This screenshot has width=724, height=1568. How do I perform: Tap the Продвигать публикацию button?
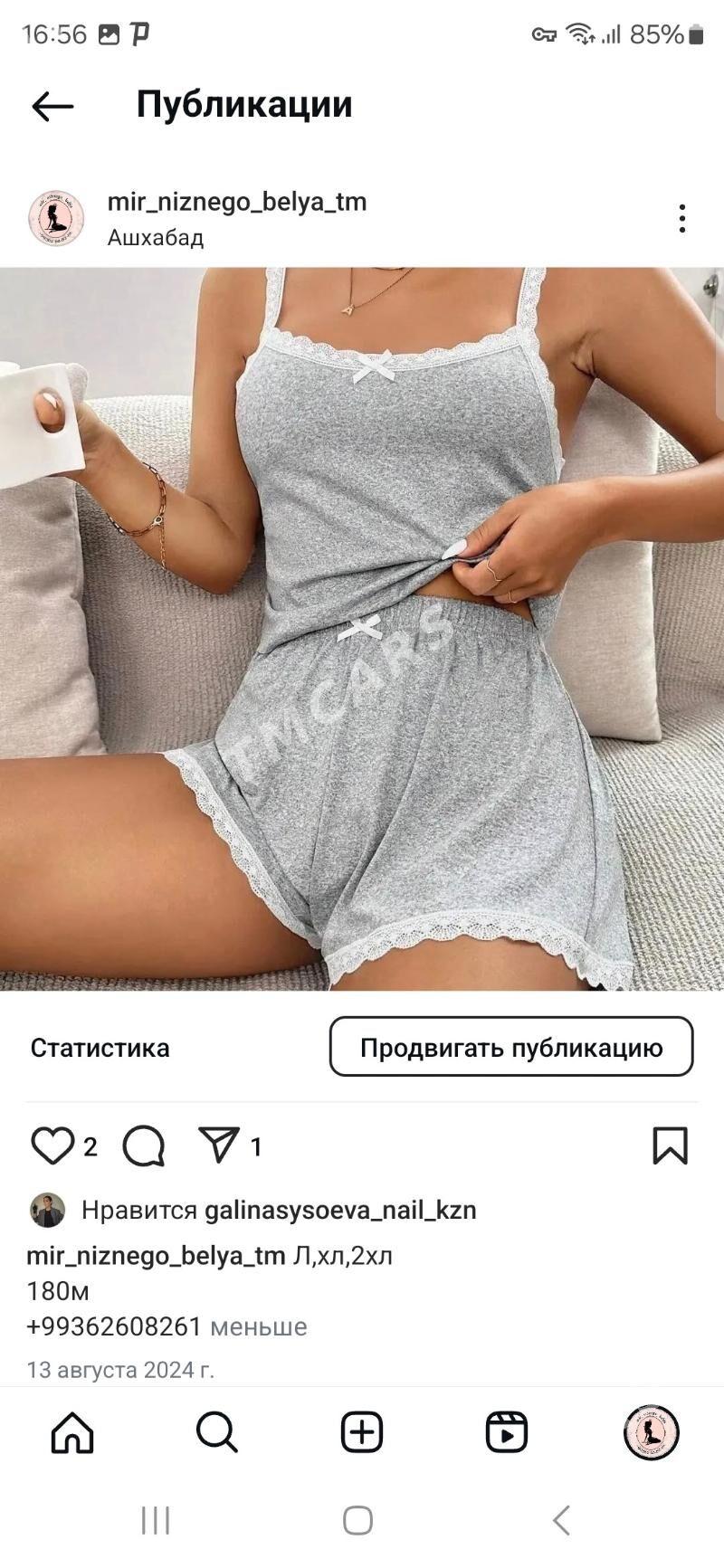[x=510, y=1047]
